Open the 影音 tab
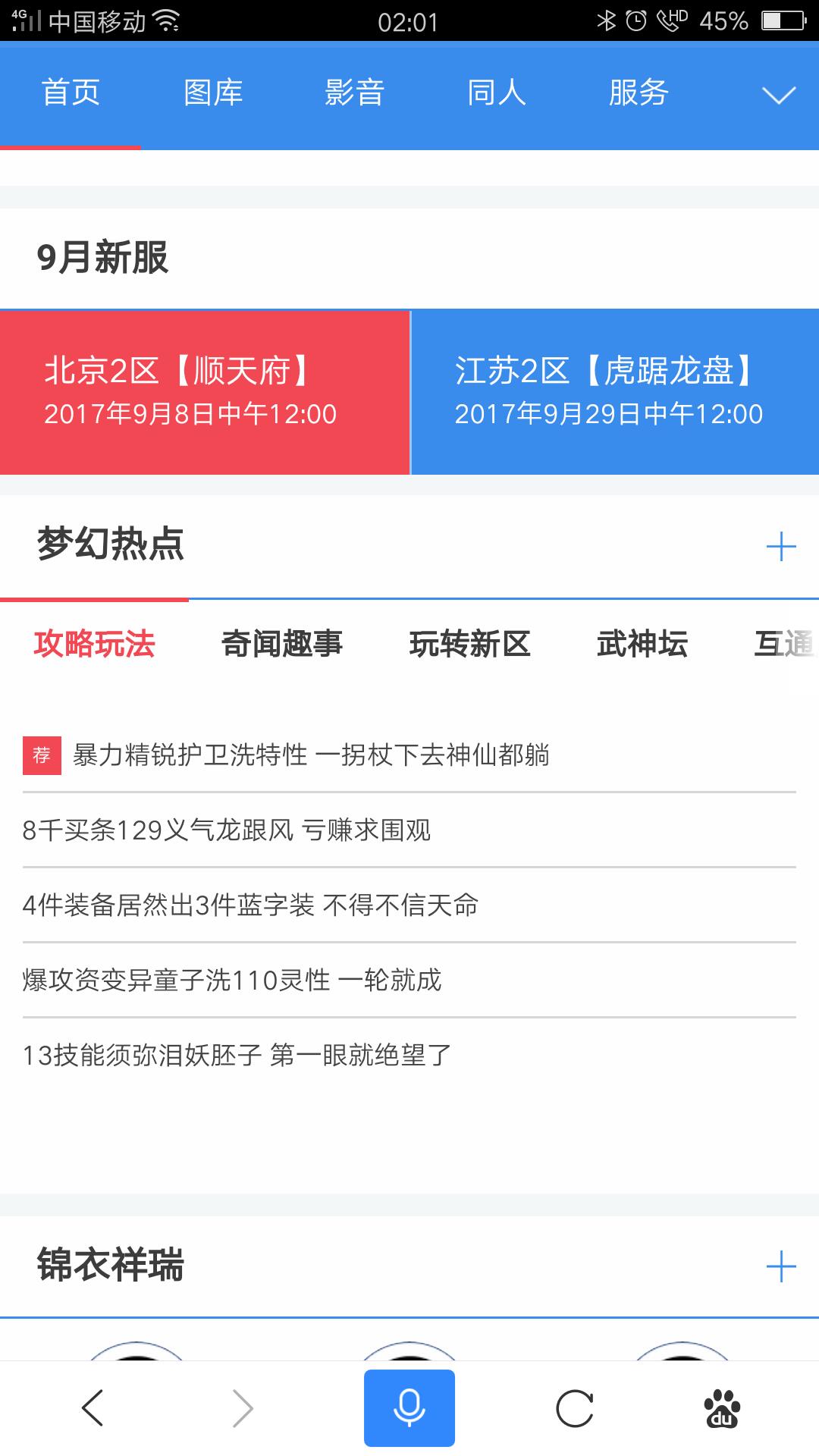The width and height of the screenshot is (819, 1456). click(x=355, y=93)
